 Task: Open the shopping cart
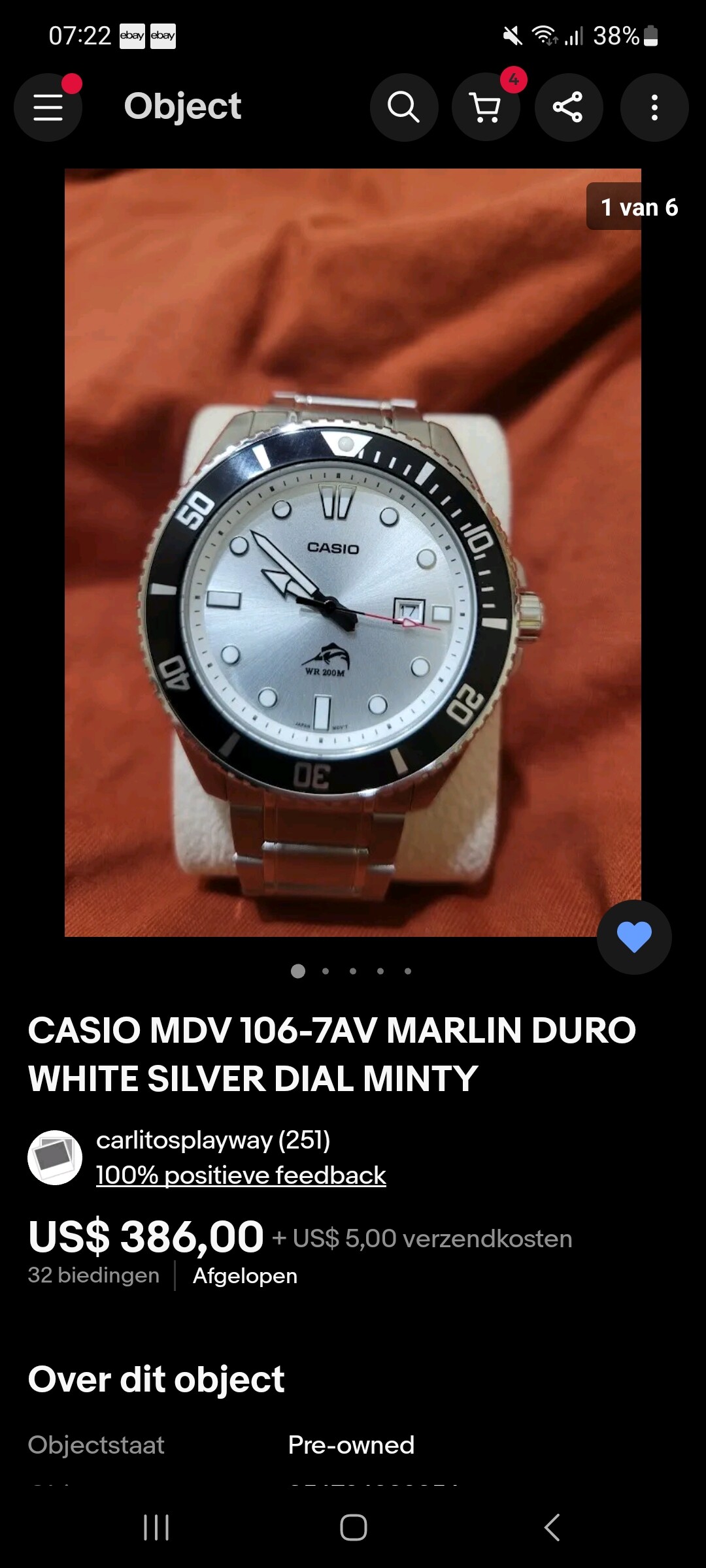click(486, 107)
